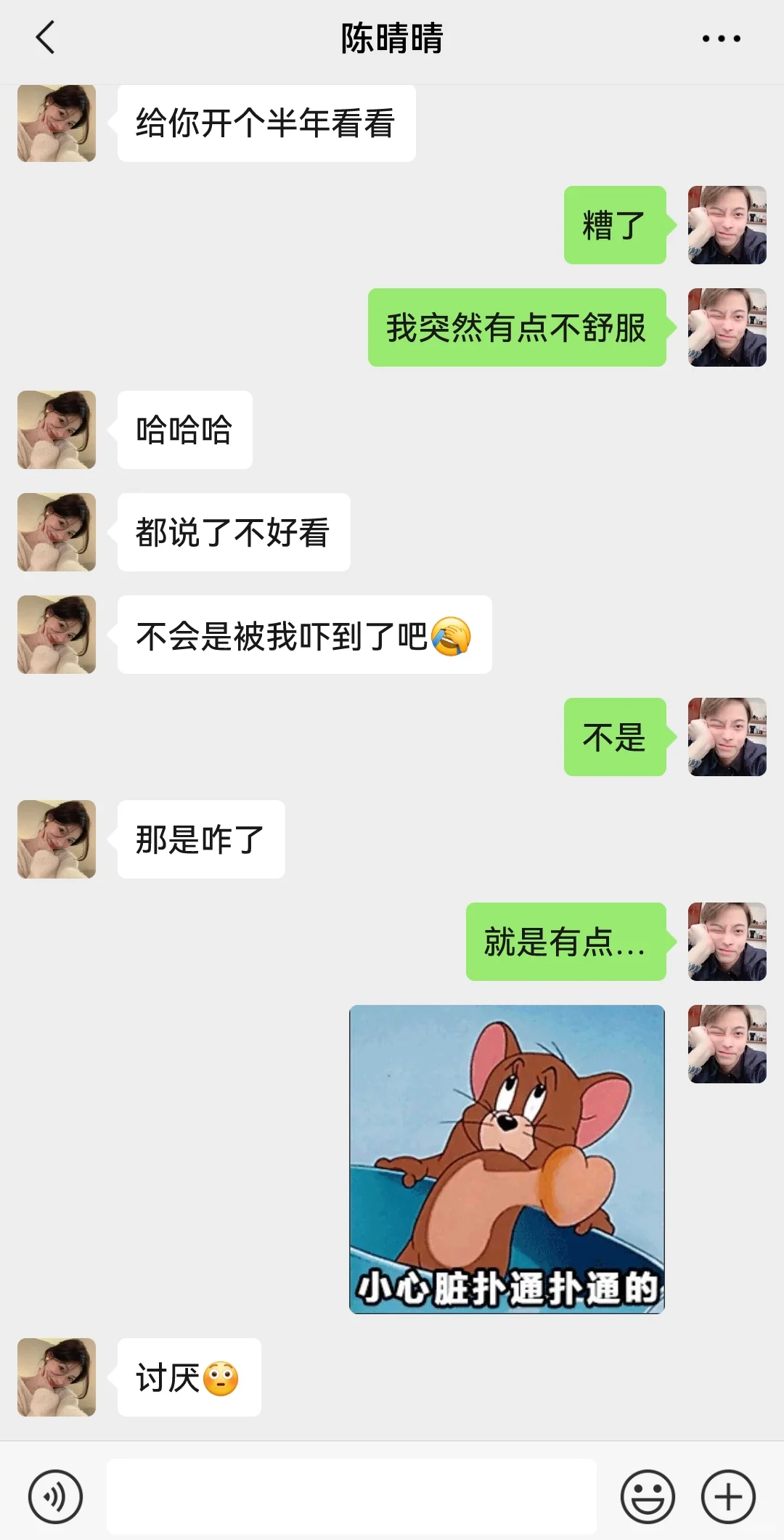Switch to voice message input
Screen dimensions: 784x1540
55,1496
